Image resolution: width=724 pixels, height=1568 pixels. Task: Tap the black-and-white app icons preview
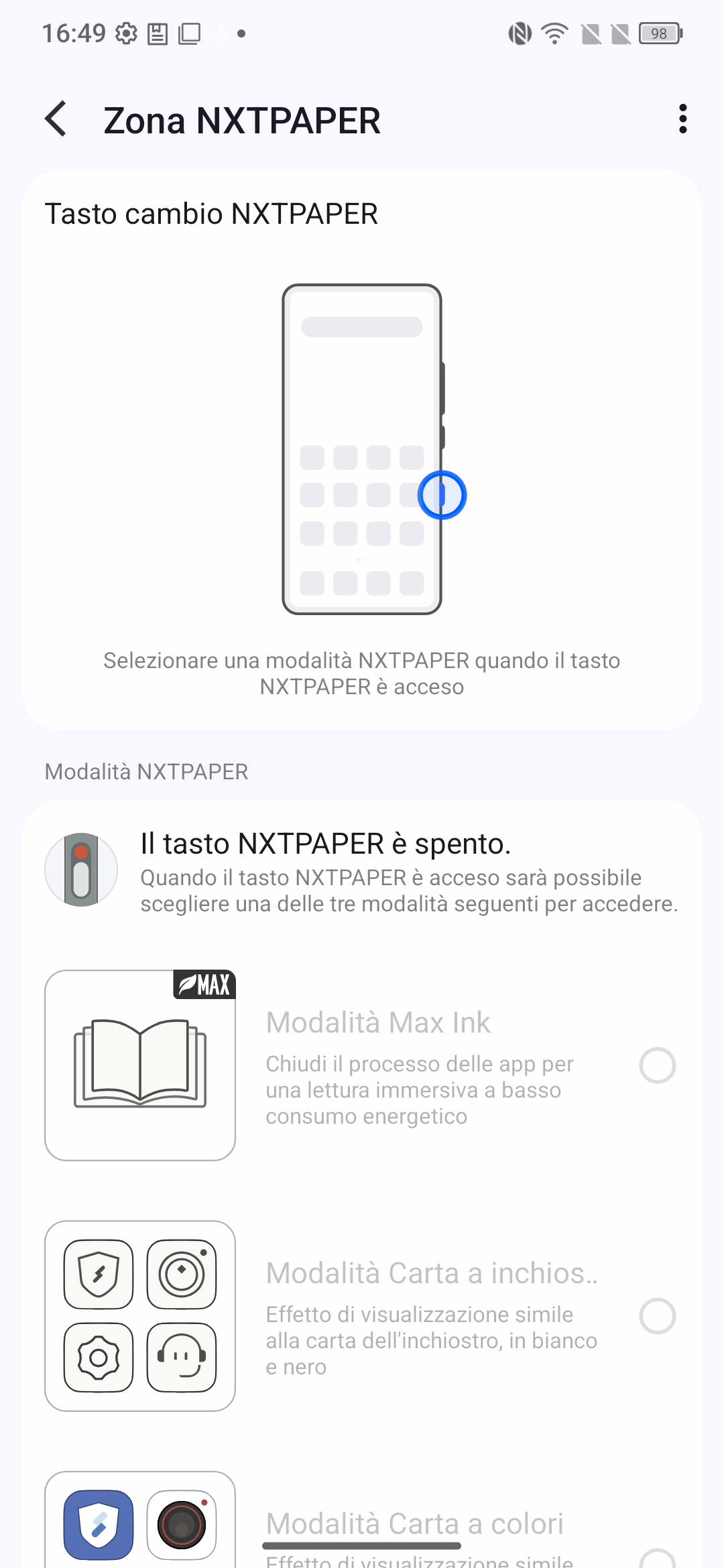140,1316
